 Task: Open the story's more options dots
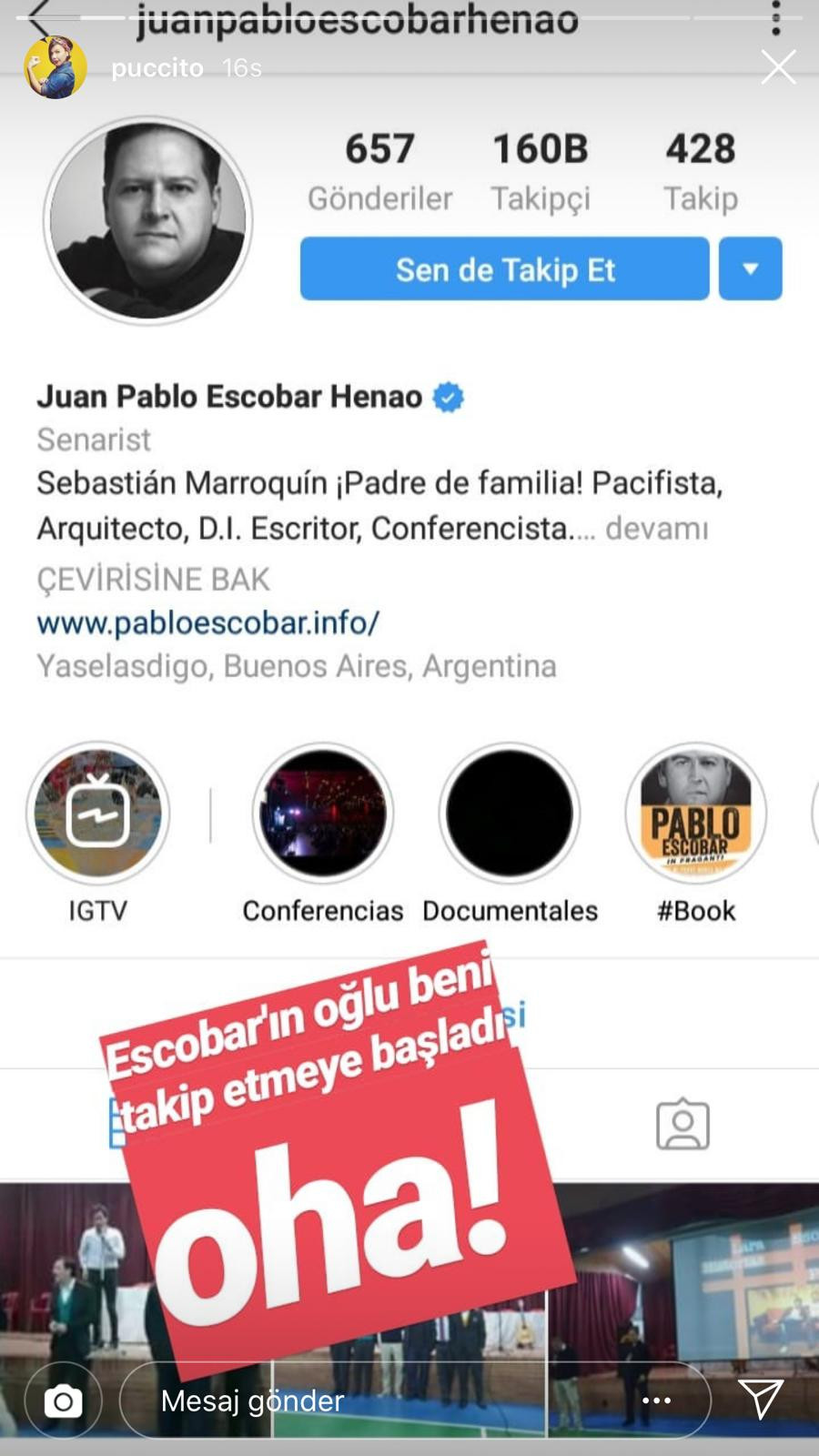coord(656,1400)
